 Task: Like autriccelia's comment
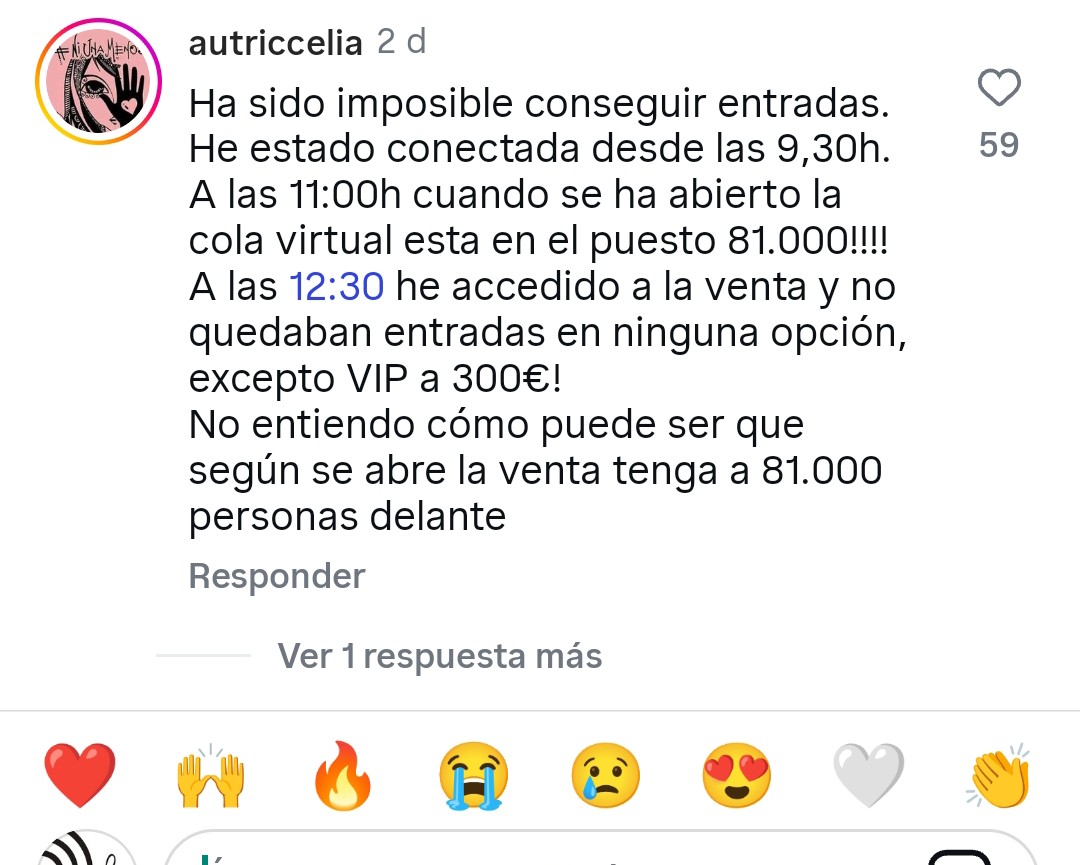[x=998, y=90]
